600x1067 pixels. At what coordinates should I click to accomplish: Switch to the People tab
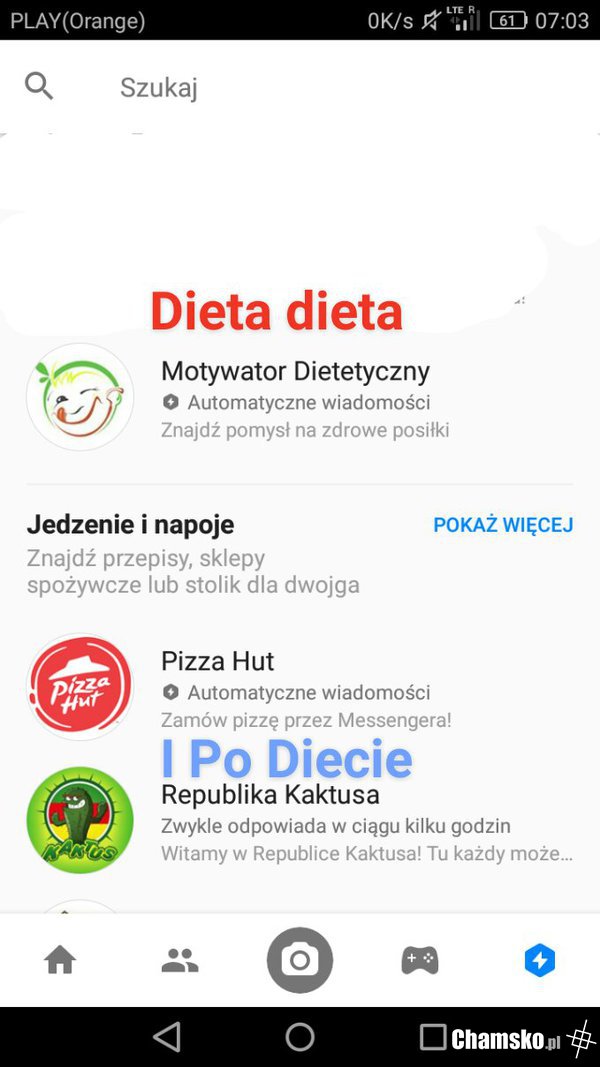click(x=180, y=961)
